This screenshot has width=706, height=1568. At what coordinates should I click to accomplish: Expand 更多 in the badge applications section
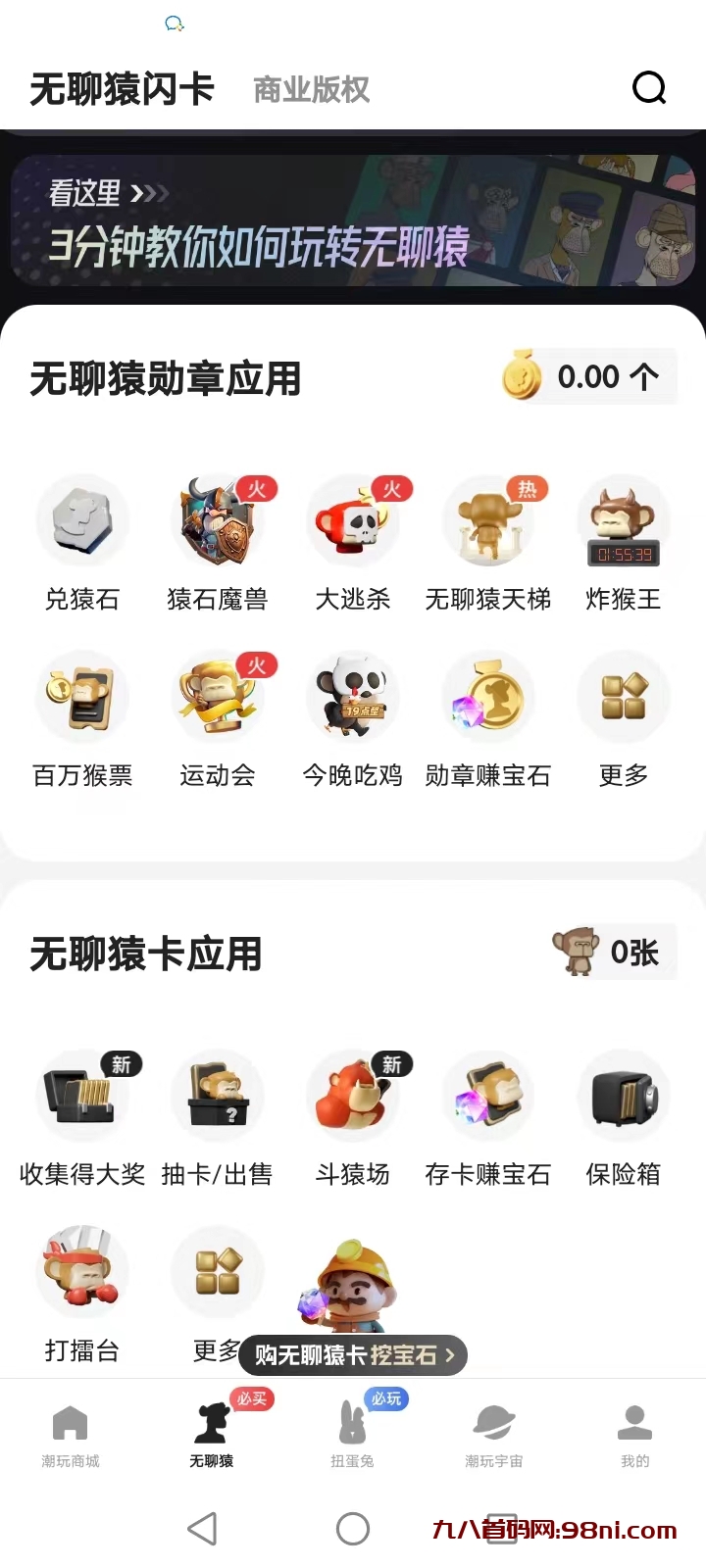coord(624,696)
